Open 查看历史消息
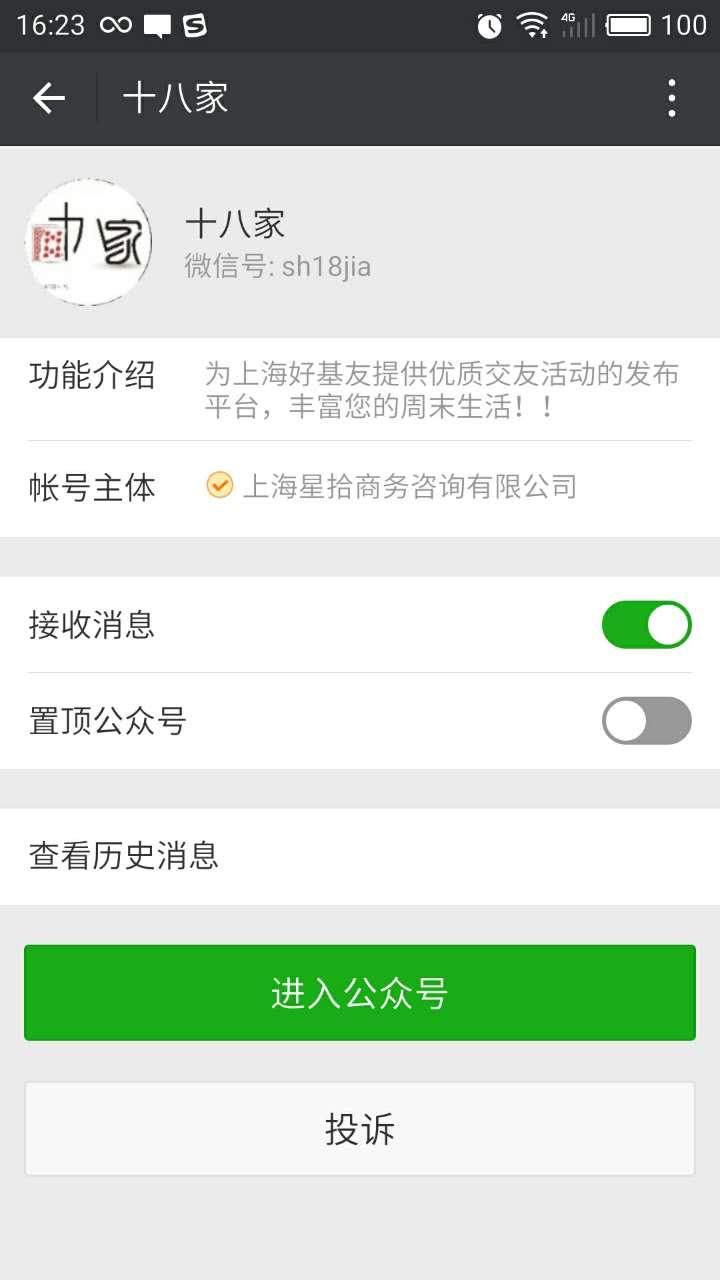This screenshot has width=720, height=1280. [x=360, y=856]
